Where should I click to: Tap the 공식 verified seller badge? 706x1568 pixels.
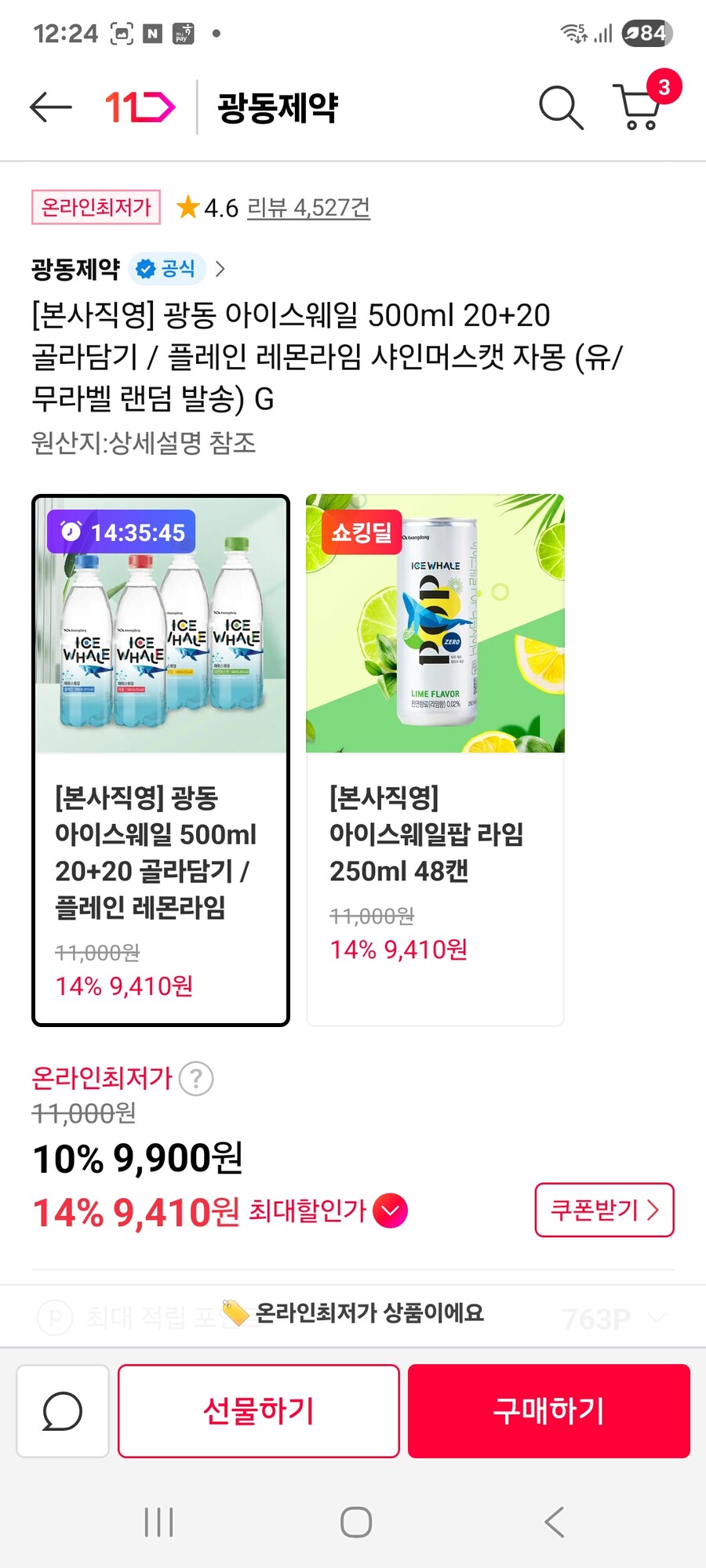click(167, 268)
